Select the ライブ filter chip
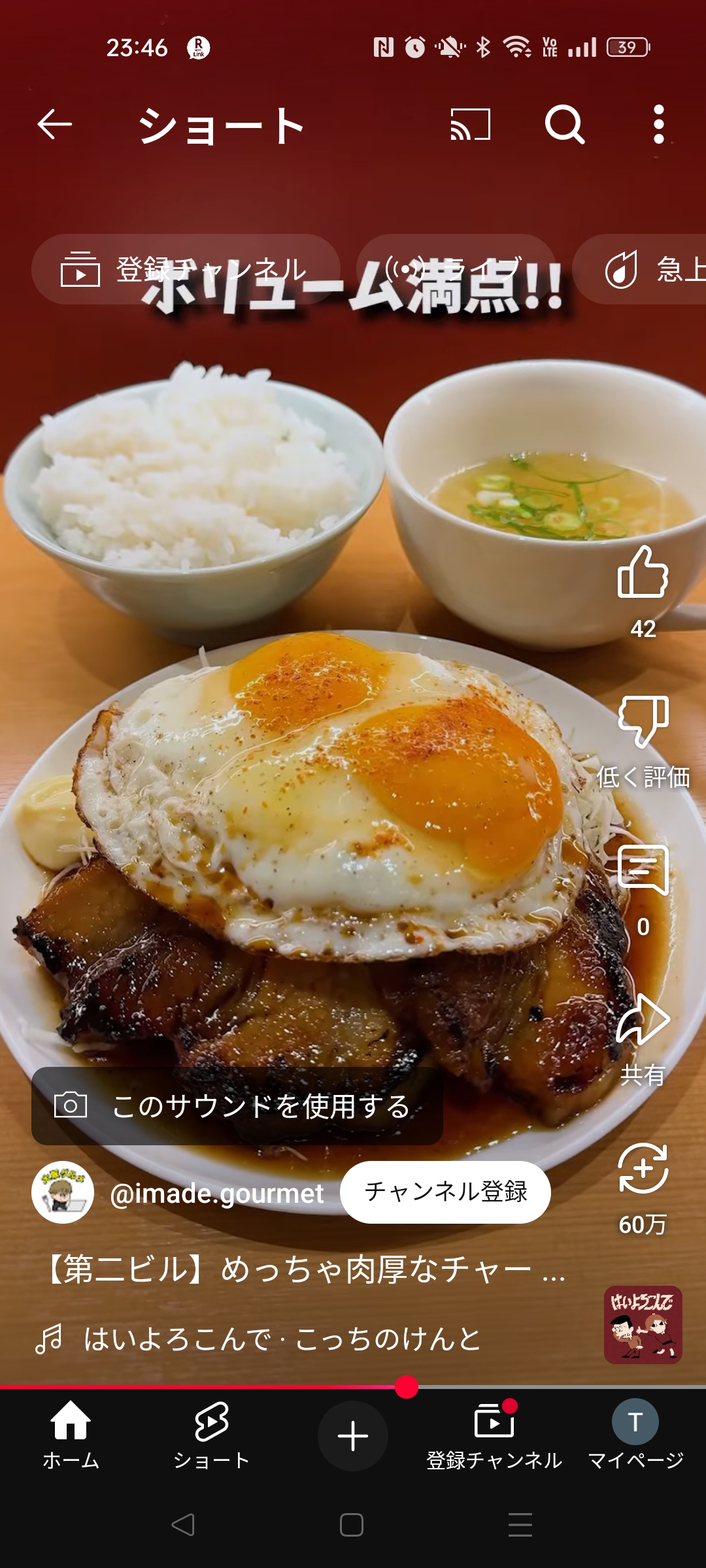This screenshot has width=706, height=1568. tap(456, 269)
